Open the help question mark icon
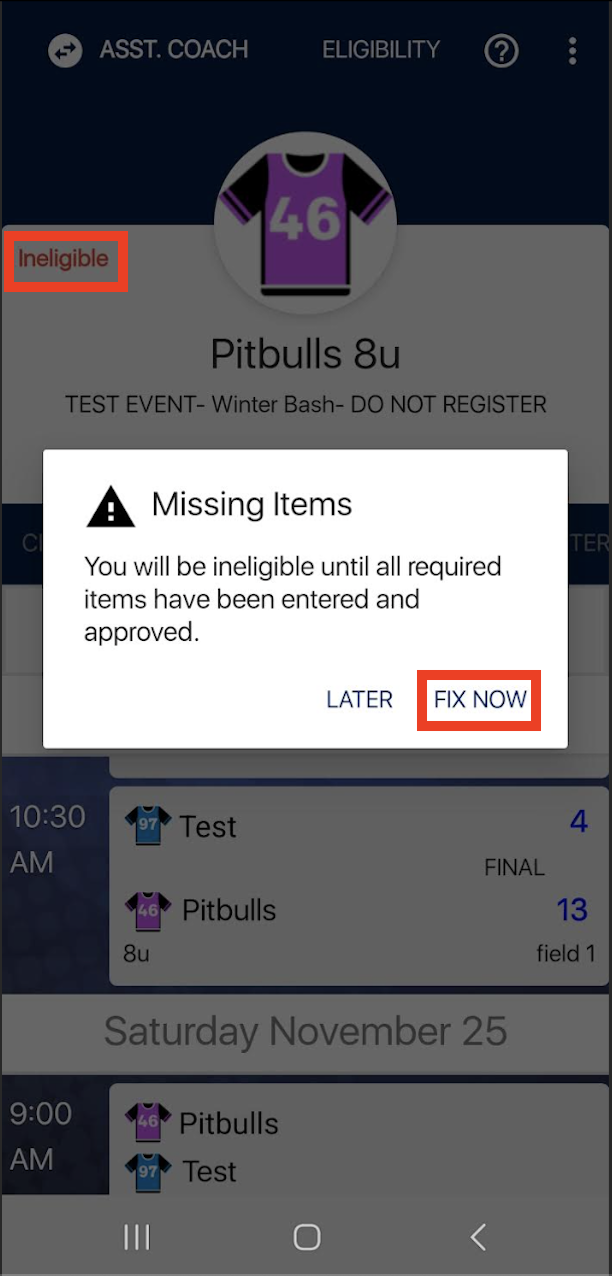The image size is (612, 1276). click(501, 50)
